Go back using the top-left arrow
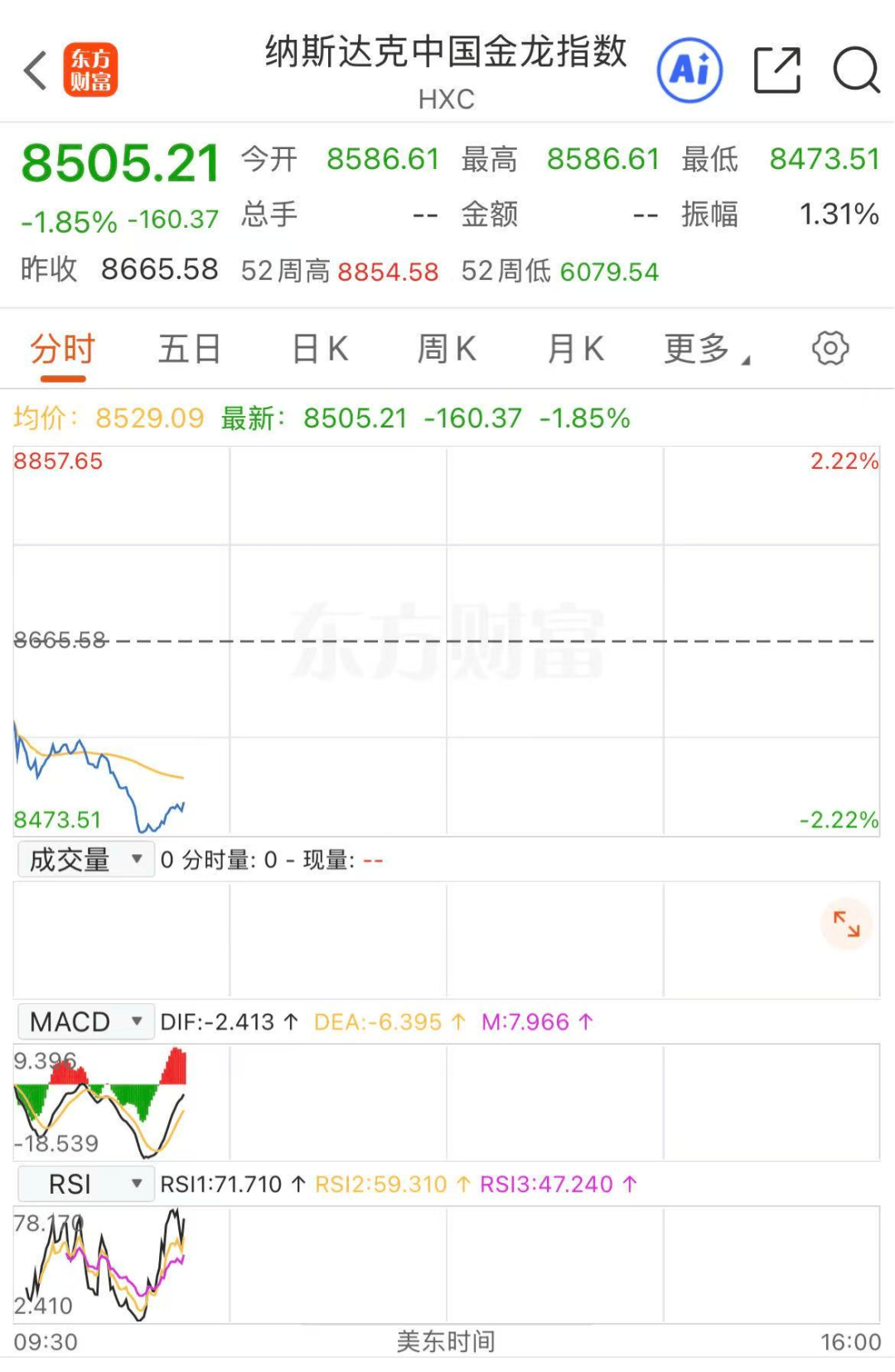 point(35,70)
